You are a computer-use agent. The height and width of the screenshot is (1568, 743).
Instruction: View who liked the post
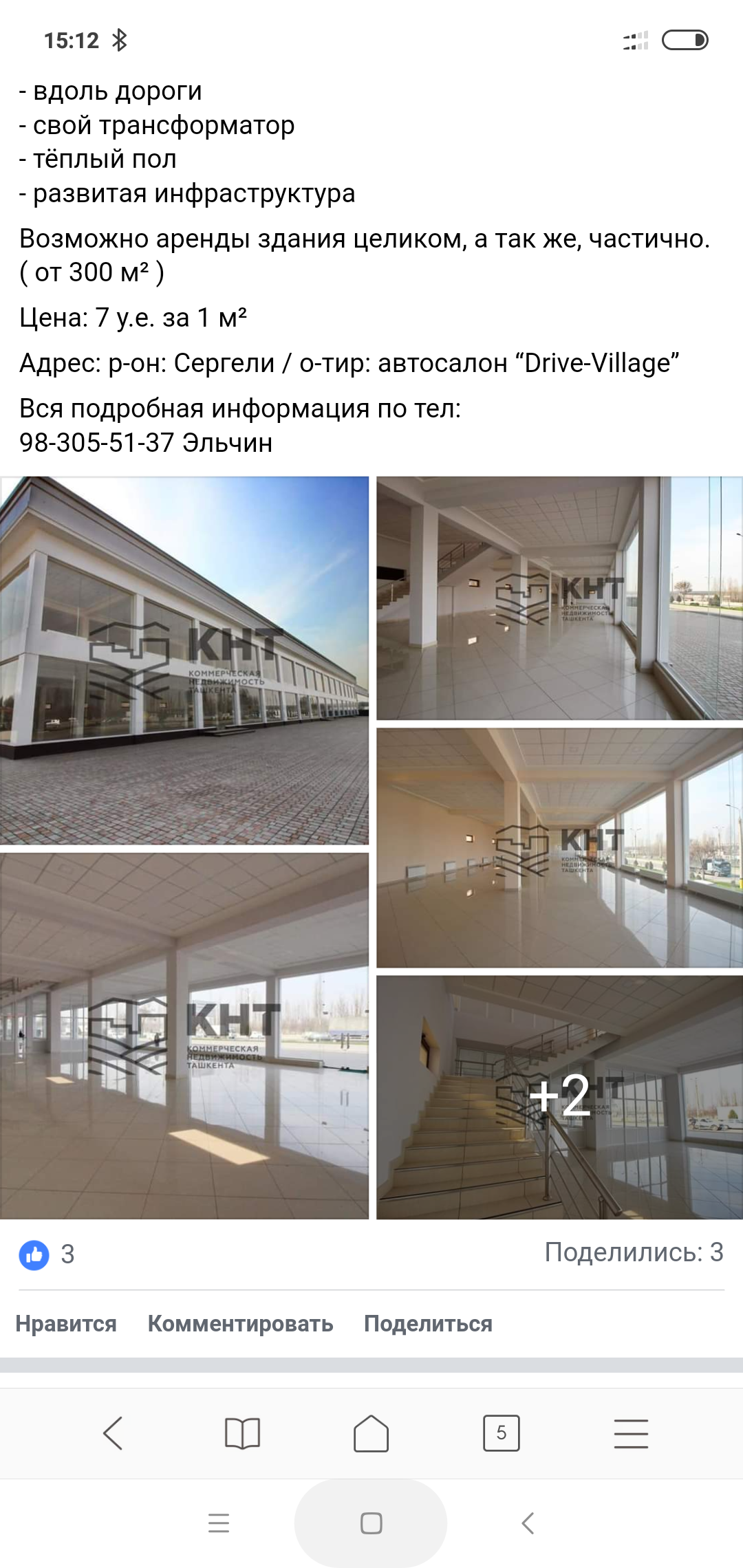47,1254
